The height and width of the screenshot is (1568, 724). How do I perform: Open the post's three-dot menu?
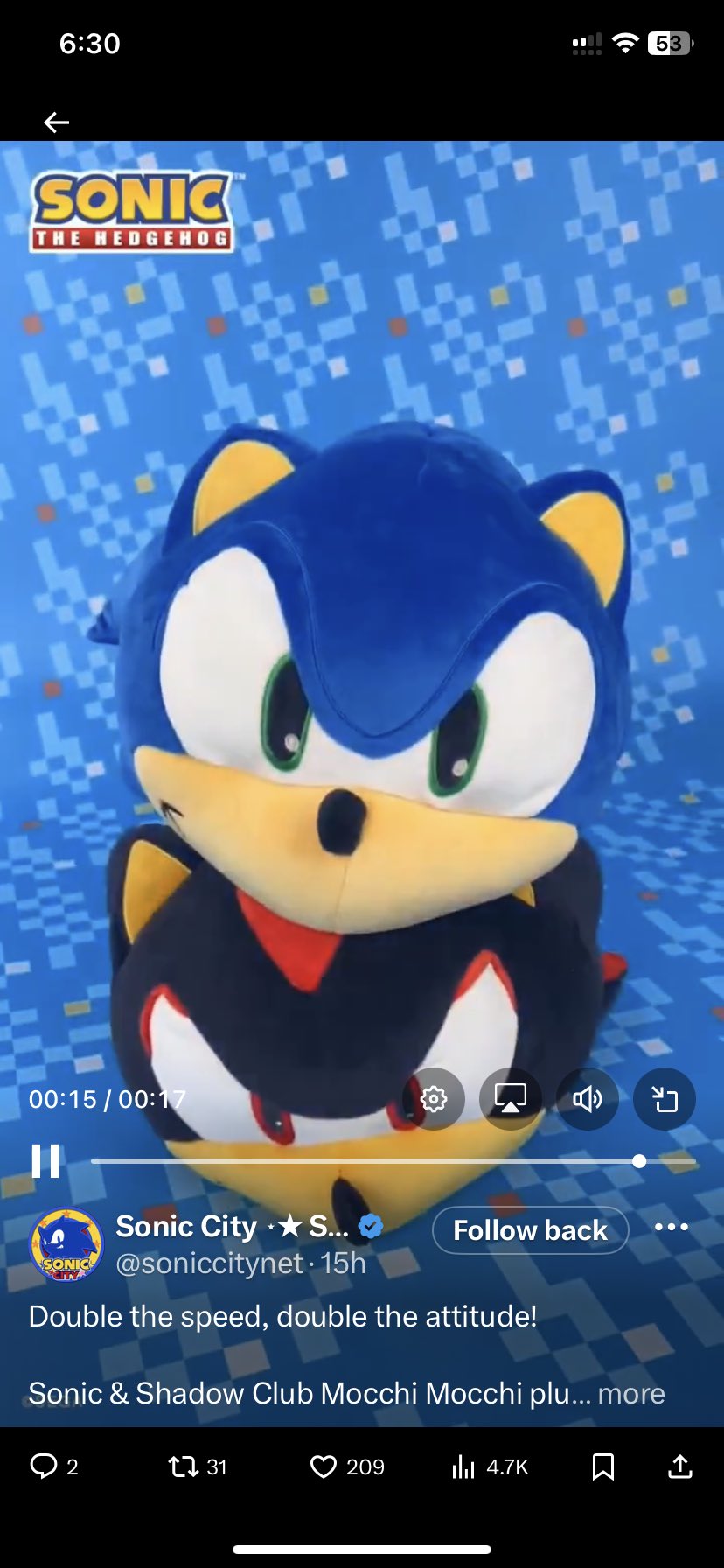coord(672,1227)
